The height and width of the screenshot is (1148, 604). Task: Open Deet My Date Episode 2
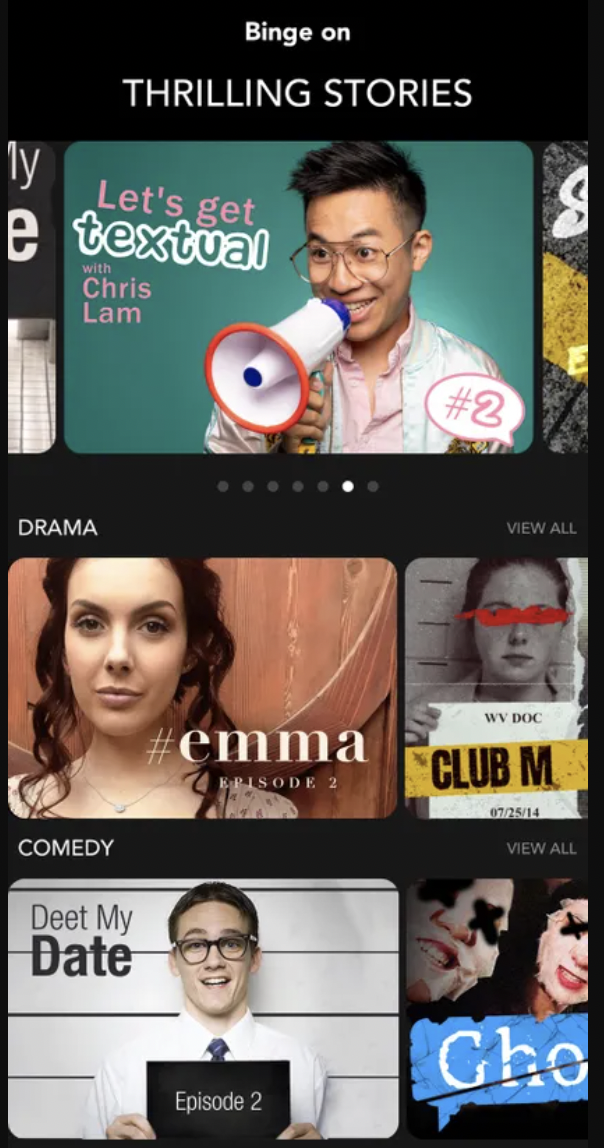(203, 1008)
